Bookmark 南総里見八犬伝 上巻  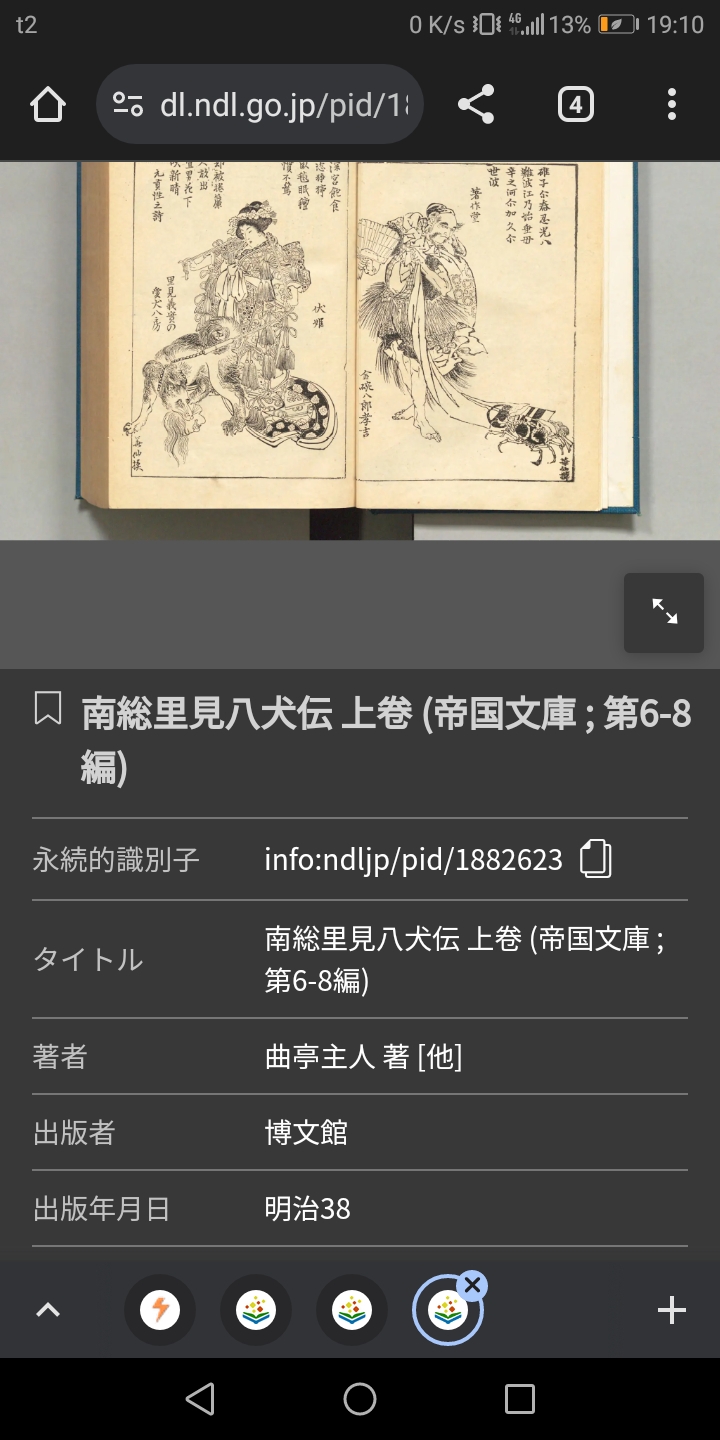[48, 709]
